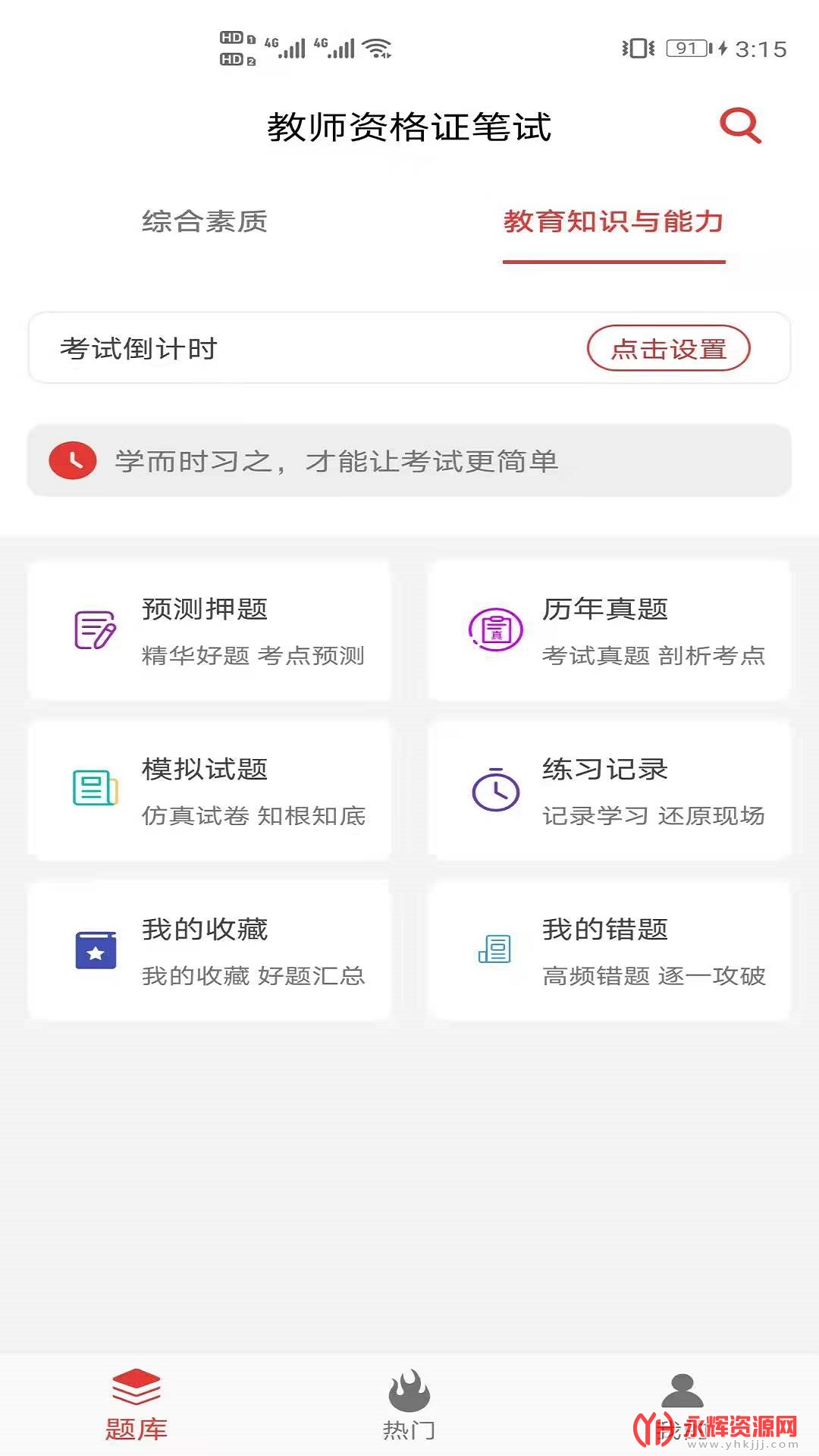Open 我的错题 wrong questions
Screen dimensions: 819x1456
[610, 951]
